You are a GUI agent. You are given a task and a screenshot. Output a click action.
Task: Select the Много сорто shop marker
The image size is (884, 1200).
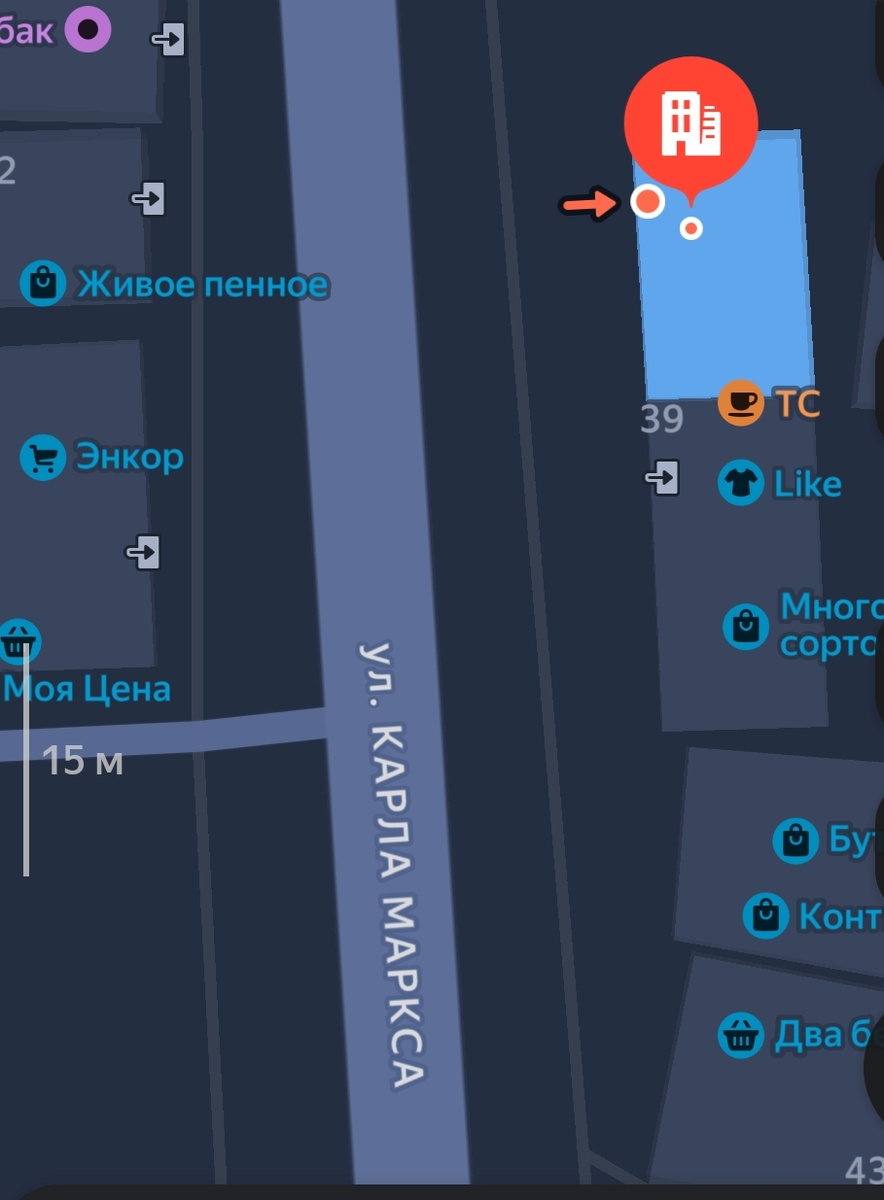[746, 626]
